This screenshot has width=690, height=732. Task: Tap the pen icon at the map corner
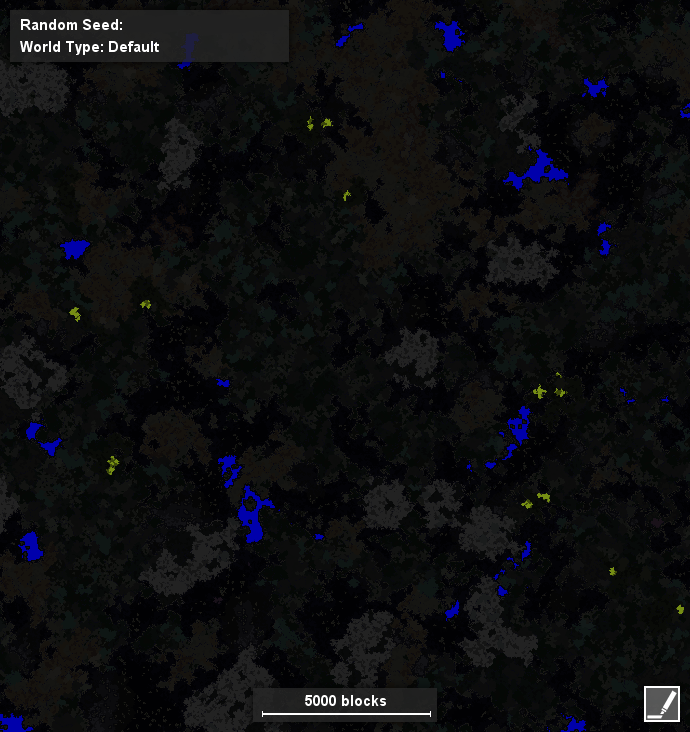(661, 703)
